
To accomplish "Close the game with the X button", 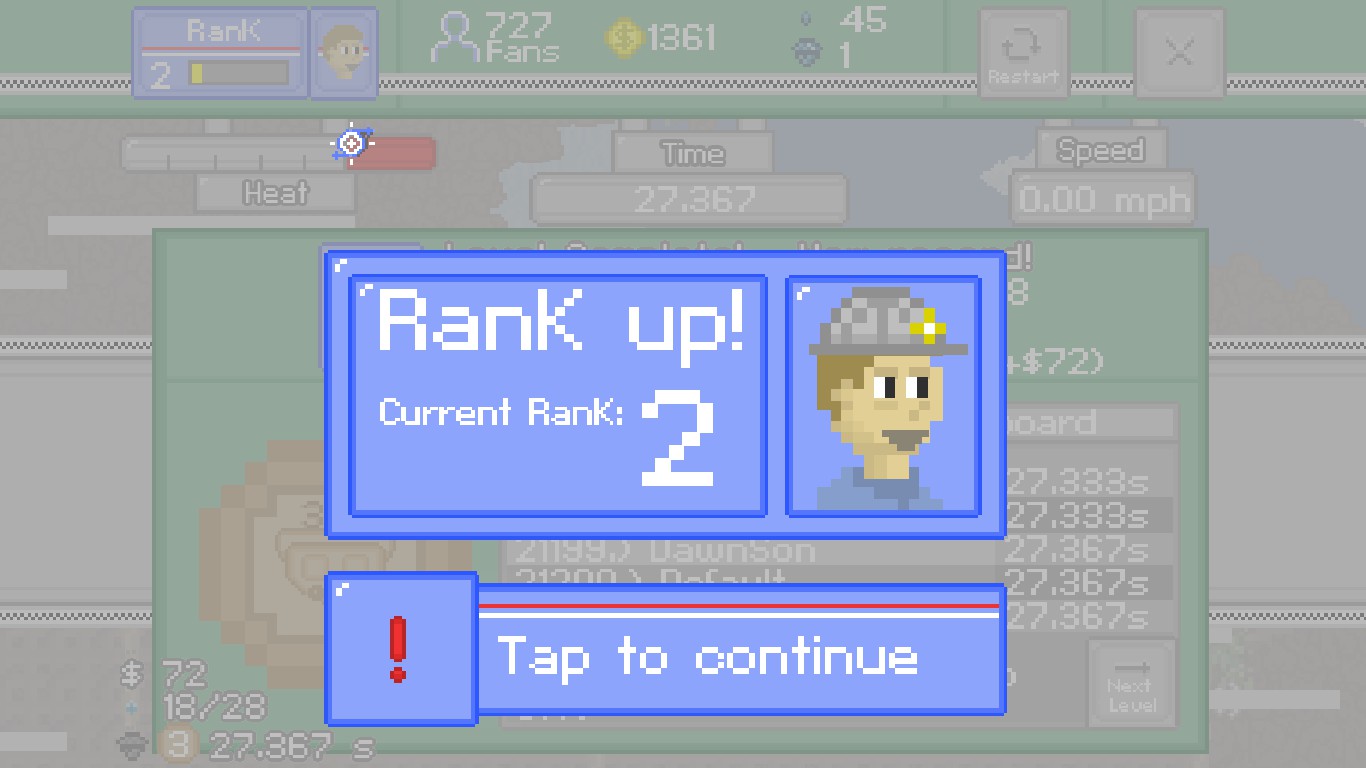I will click(x=1179, y=54).
